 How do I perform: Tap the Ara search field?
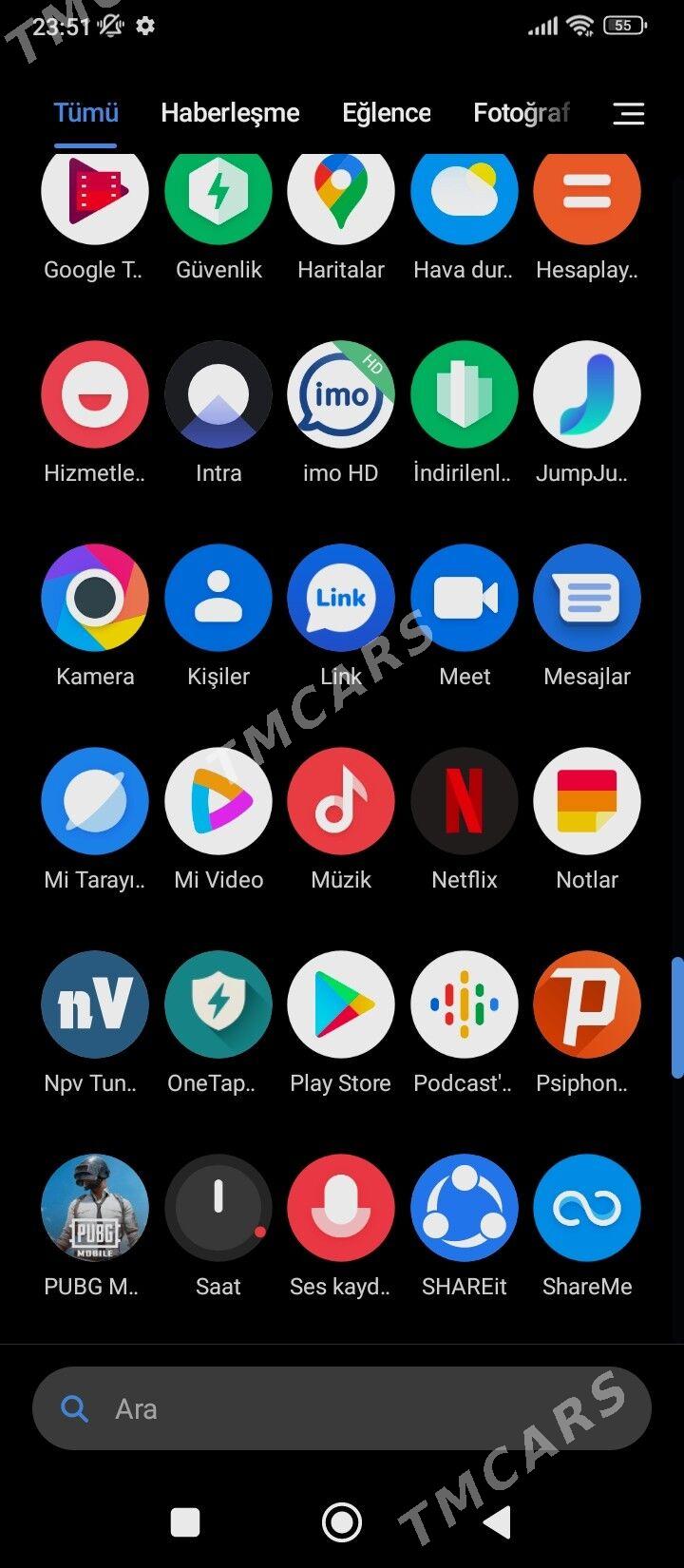click(x=342, y=1408)
